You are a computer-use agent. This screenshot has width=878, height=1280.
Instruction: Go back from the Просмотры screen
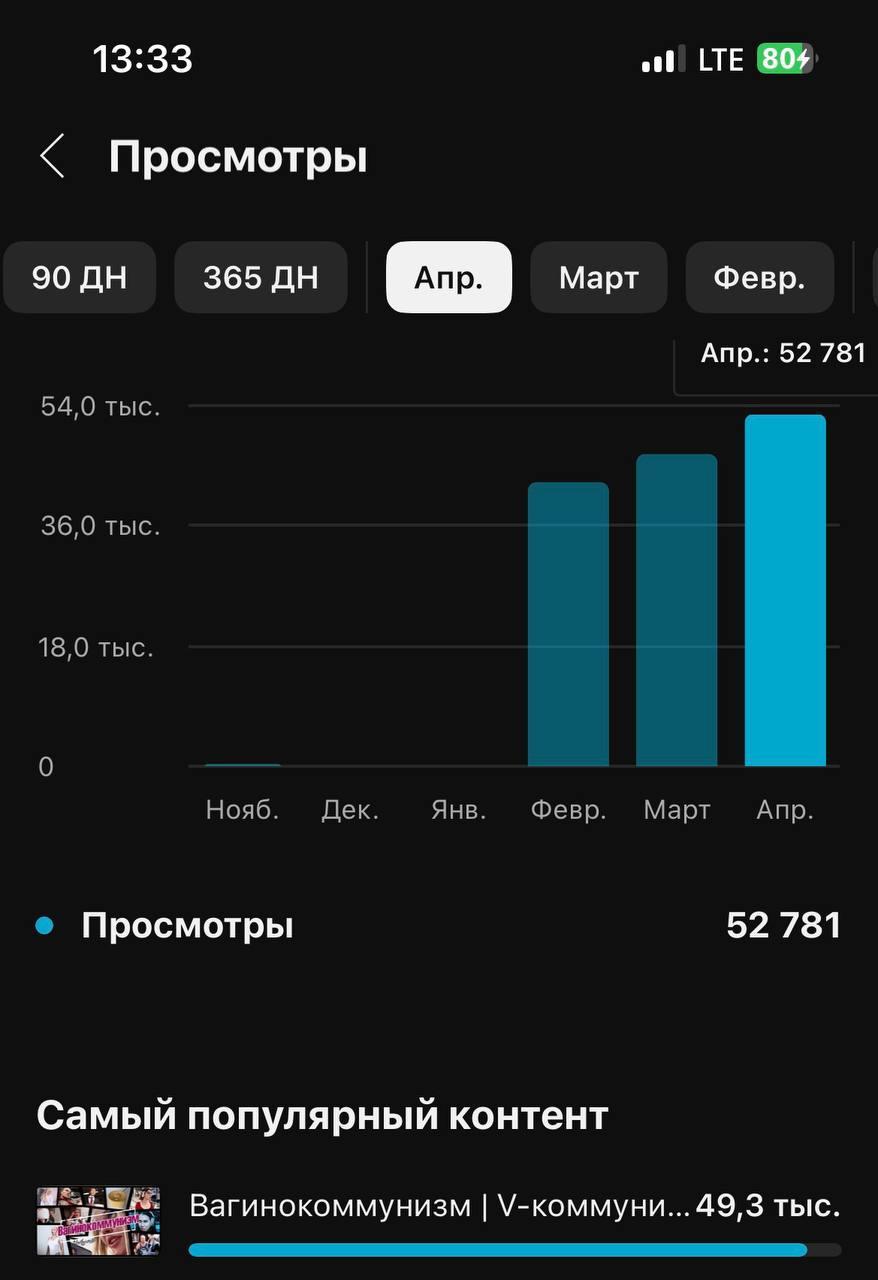click(52, 157)
